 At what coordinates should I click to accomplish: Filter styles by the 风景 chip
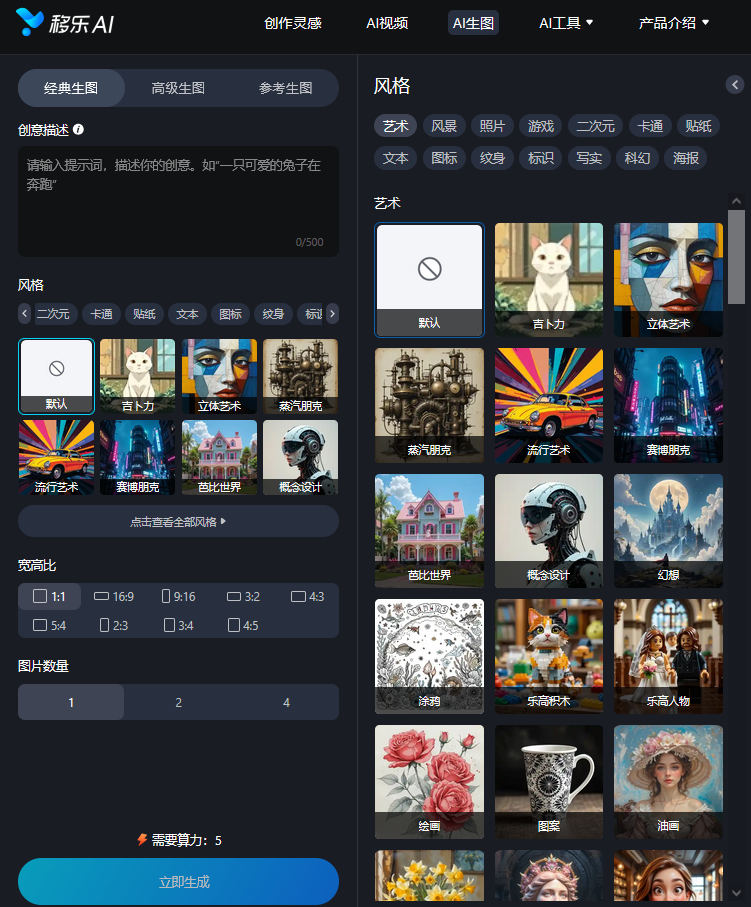click(x=443, y=126)
